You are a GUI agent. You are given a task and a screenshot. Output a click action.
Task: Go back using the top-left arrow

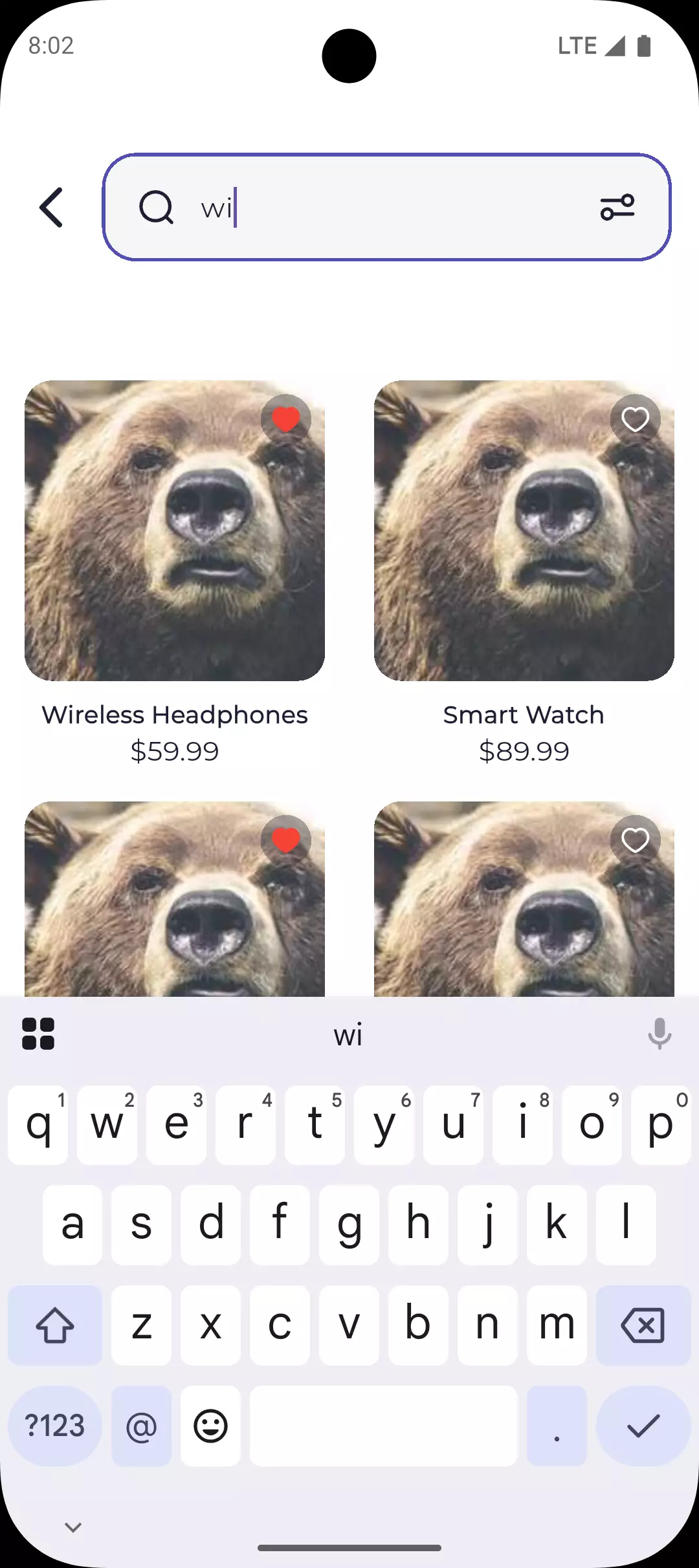coord(52,208)
